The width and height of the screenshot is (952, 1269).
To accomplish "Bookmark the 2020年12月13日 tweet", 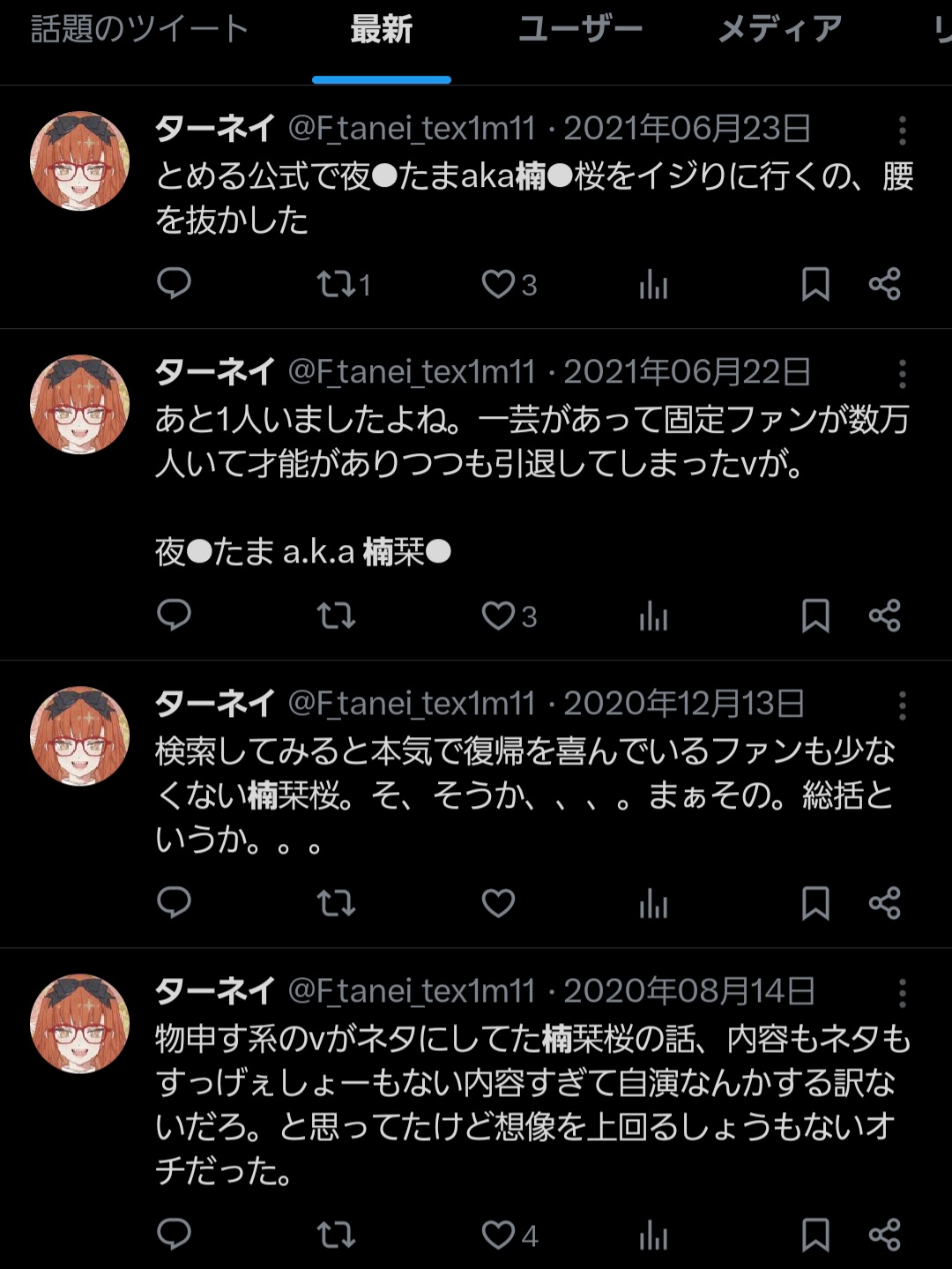I will click(815, 903).
